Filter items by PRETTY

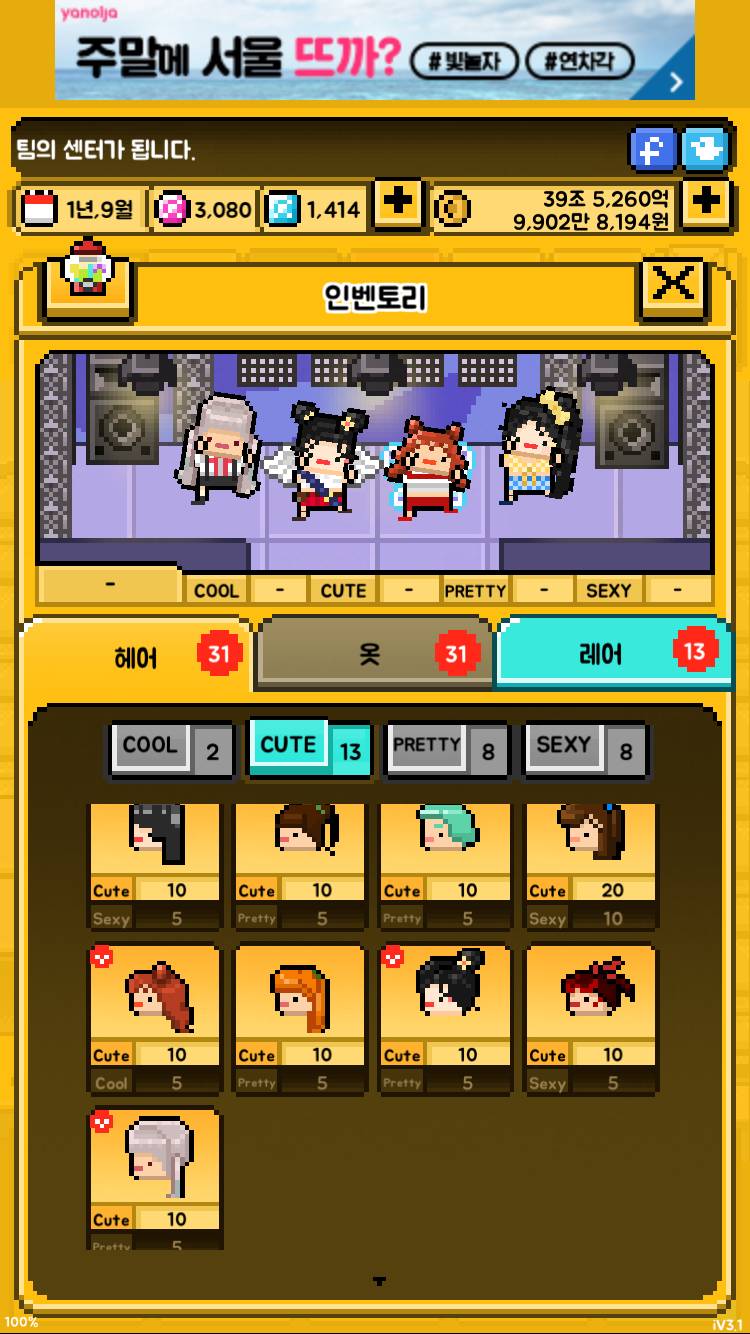pyautogui.click(x=446, y=748)
